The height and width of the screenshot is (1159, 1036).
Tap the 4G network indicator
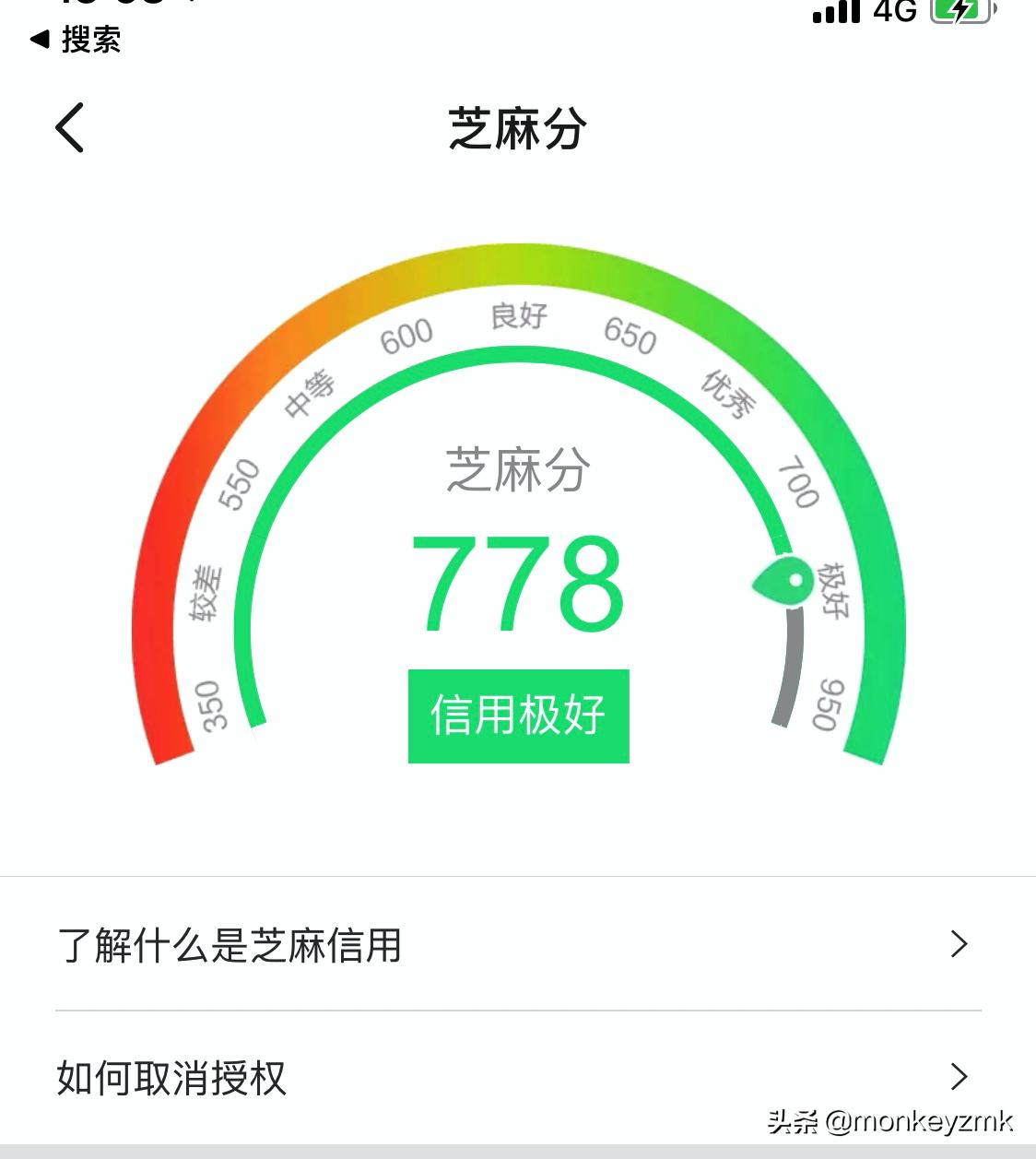(x=896, y=11)
